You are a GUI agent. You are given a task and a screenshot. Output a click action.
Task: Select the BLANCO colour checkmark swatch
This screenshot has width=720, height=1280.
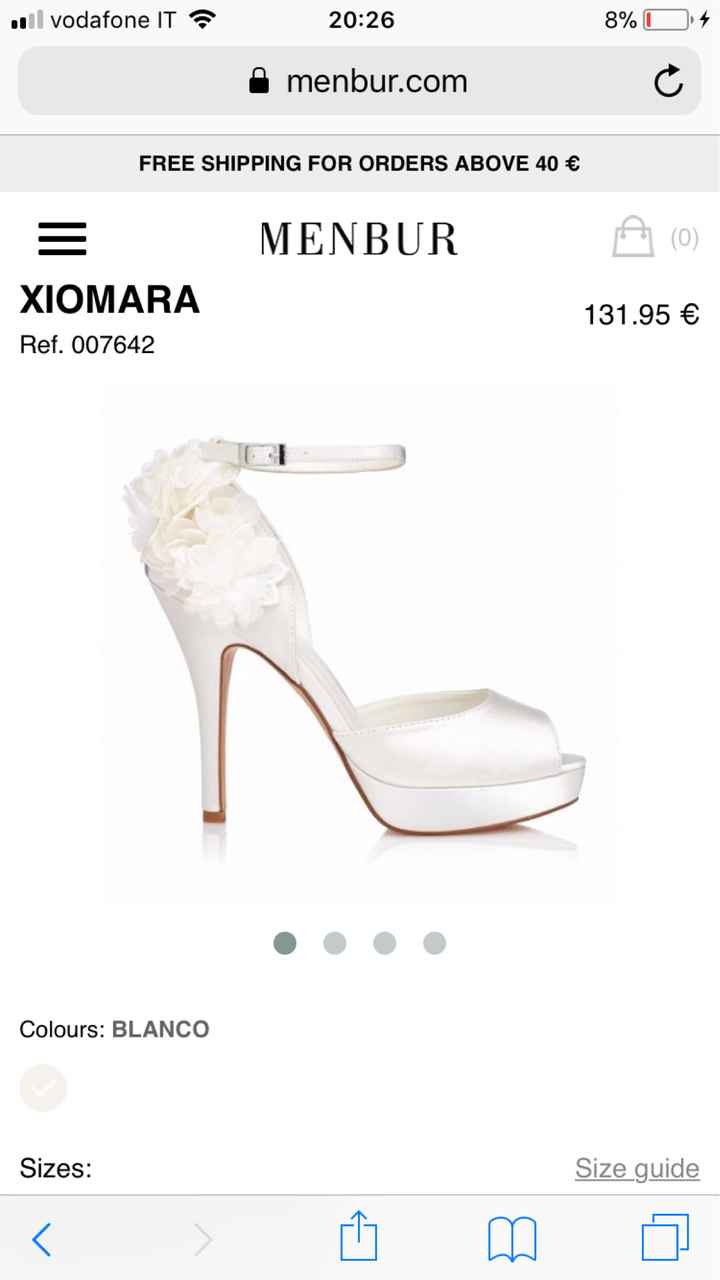pyautogui.click(x=43, y=1088)
